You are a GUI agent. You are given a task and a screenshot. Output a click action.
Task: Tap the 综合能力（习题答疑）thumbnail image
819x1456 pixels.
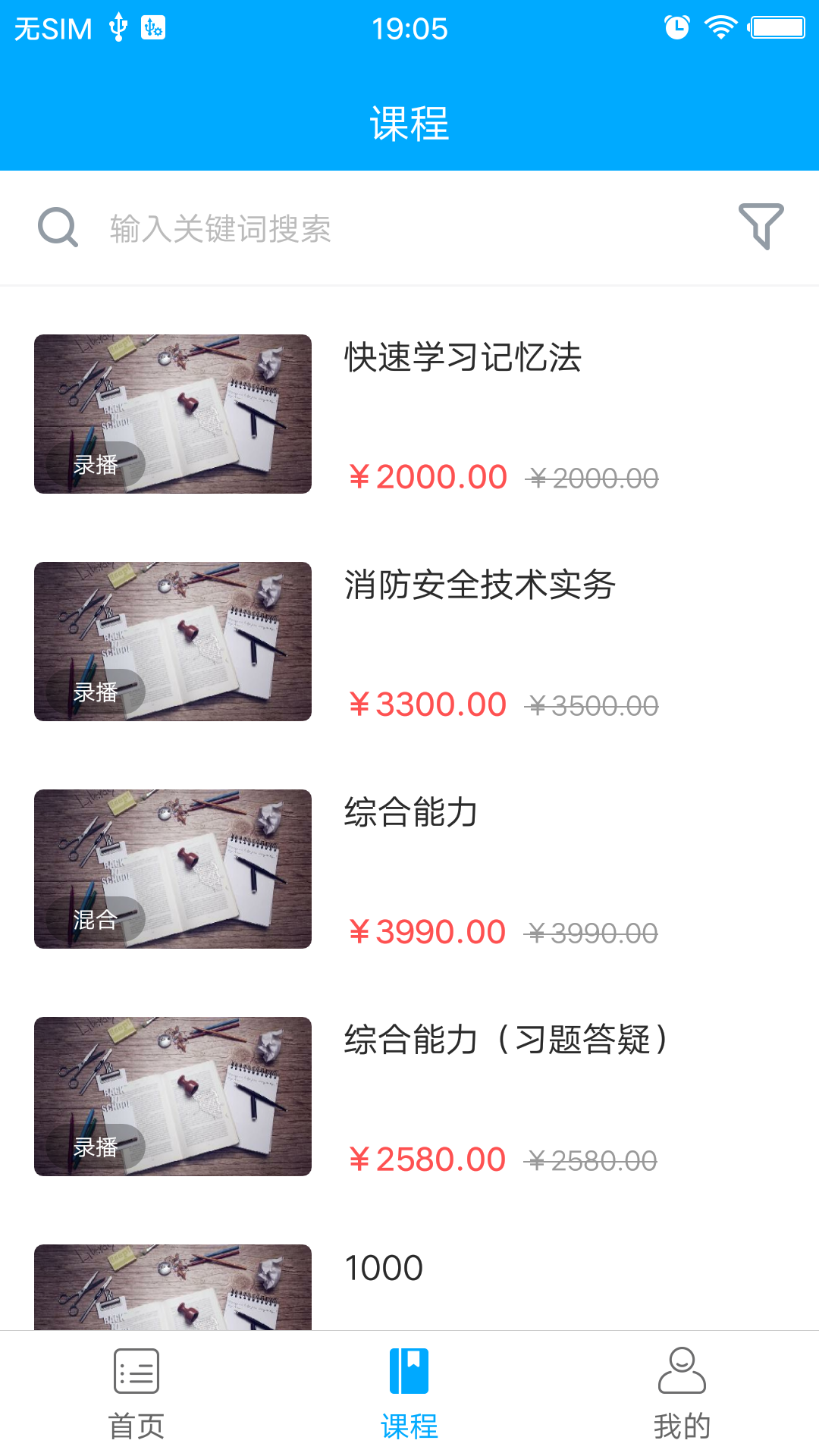(x=171, y=1097)
